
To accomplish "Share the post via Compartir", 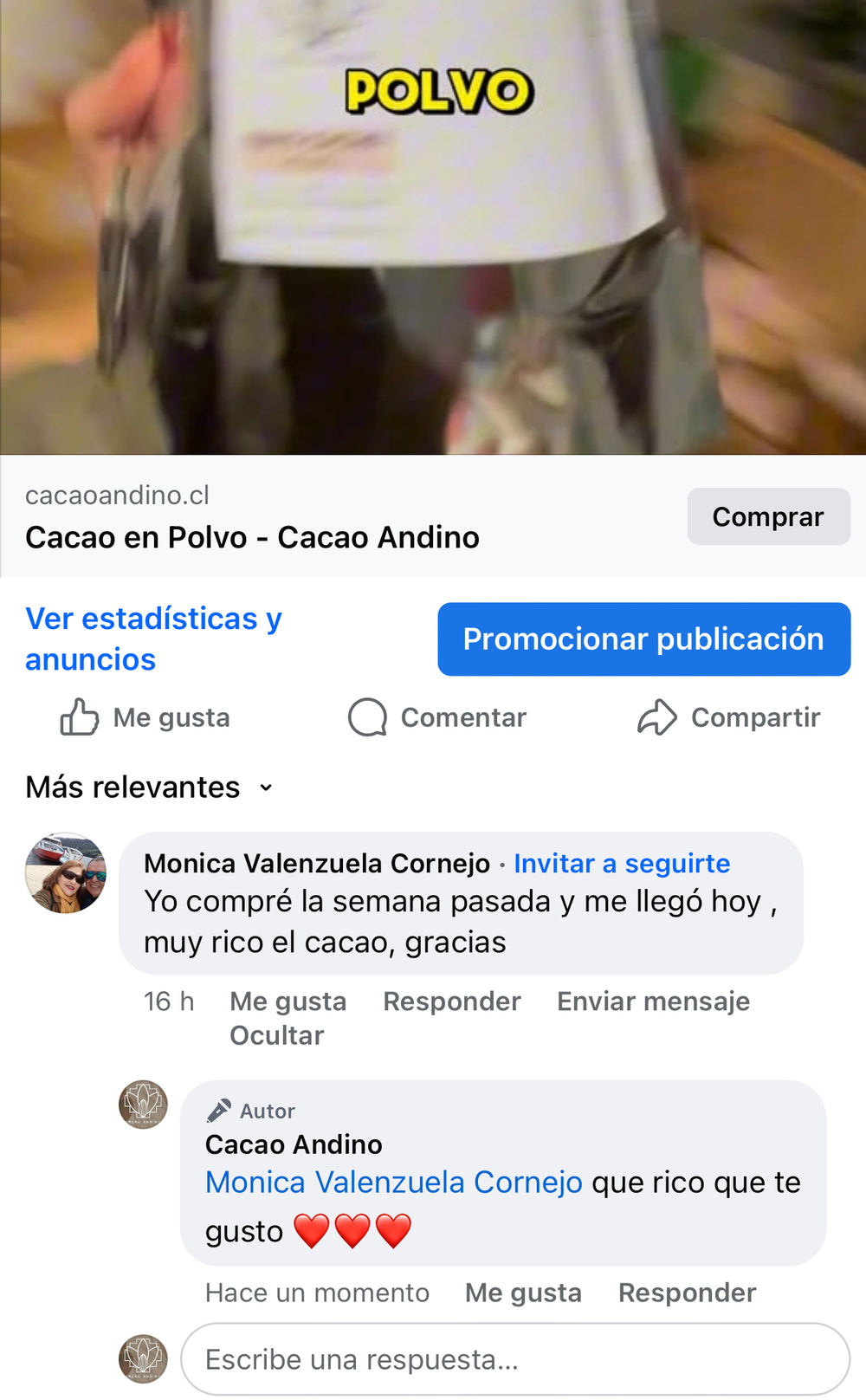I will click(x=728, y=717).
